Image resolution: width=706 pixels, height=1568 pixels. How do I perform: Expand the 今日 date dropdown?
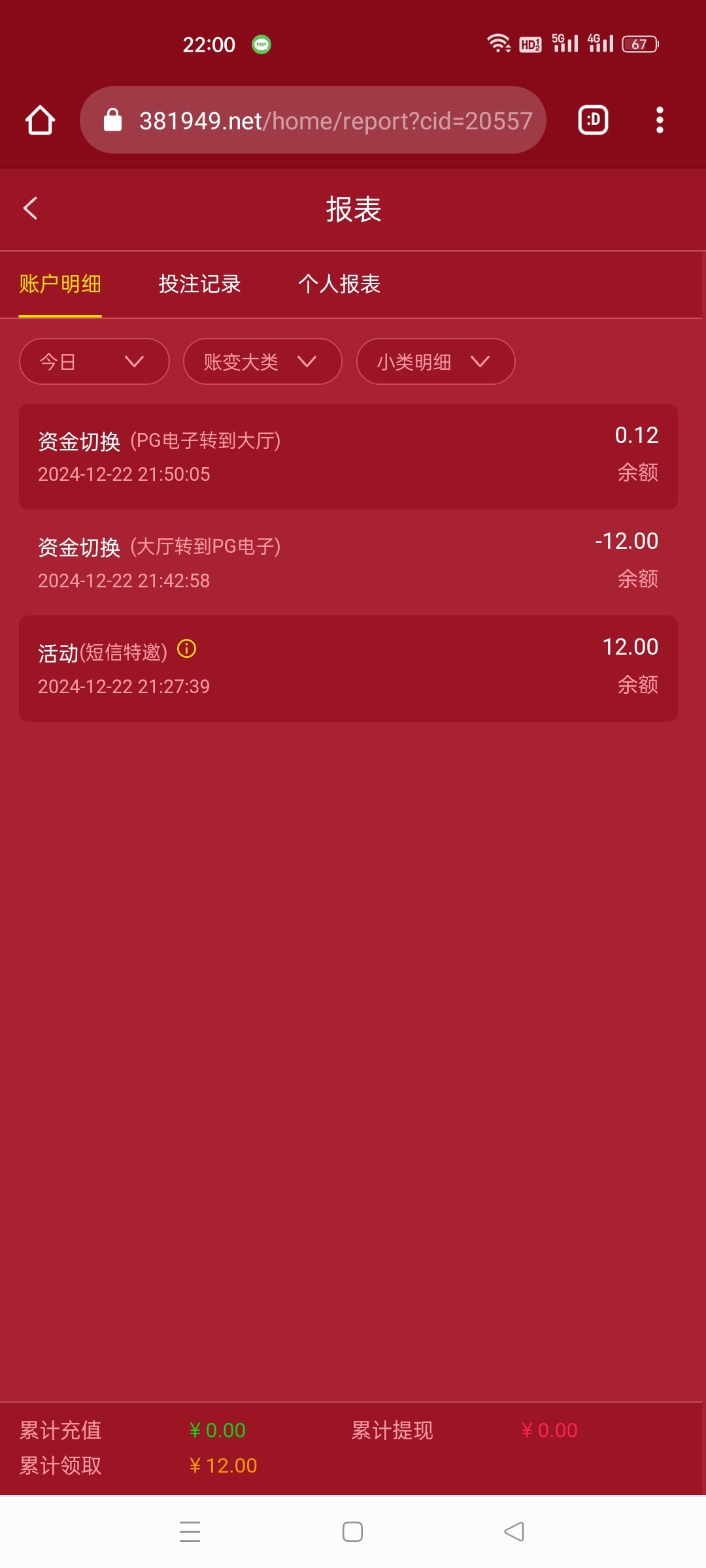coord(95,361)
